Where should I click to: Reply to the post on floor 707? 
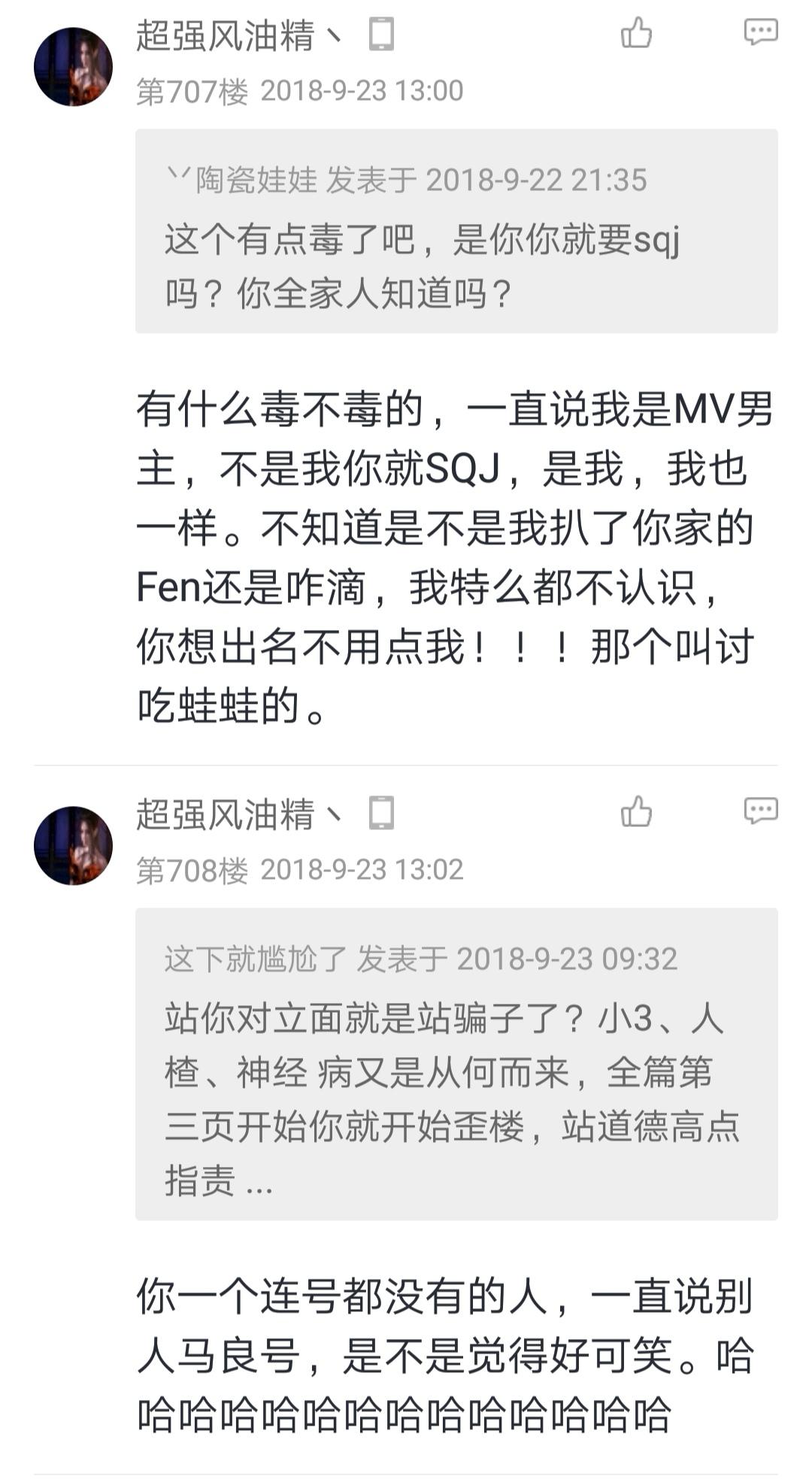[x=760, y=32]
